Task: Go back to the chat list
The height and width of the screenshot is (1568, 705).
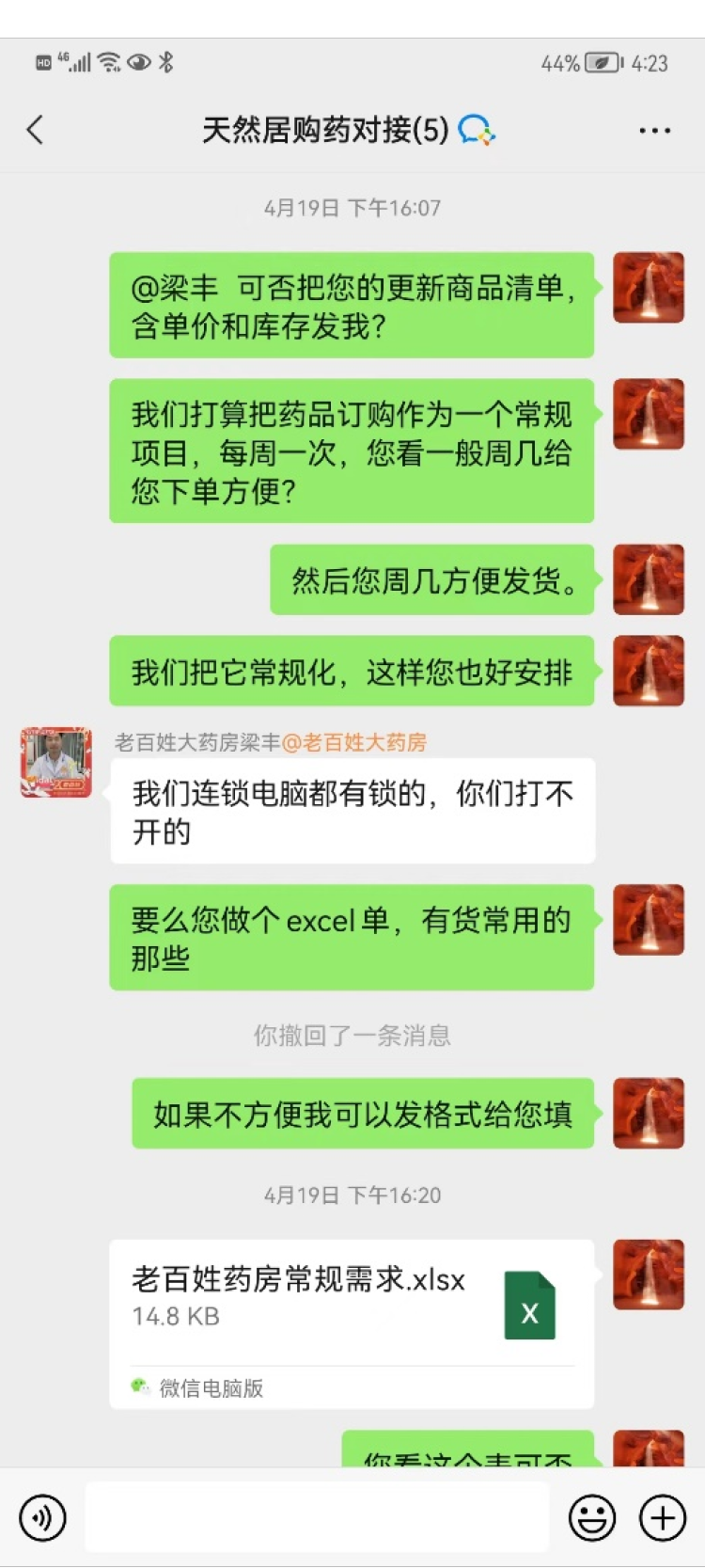Action: click(x=36, y=130)
